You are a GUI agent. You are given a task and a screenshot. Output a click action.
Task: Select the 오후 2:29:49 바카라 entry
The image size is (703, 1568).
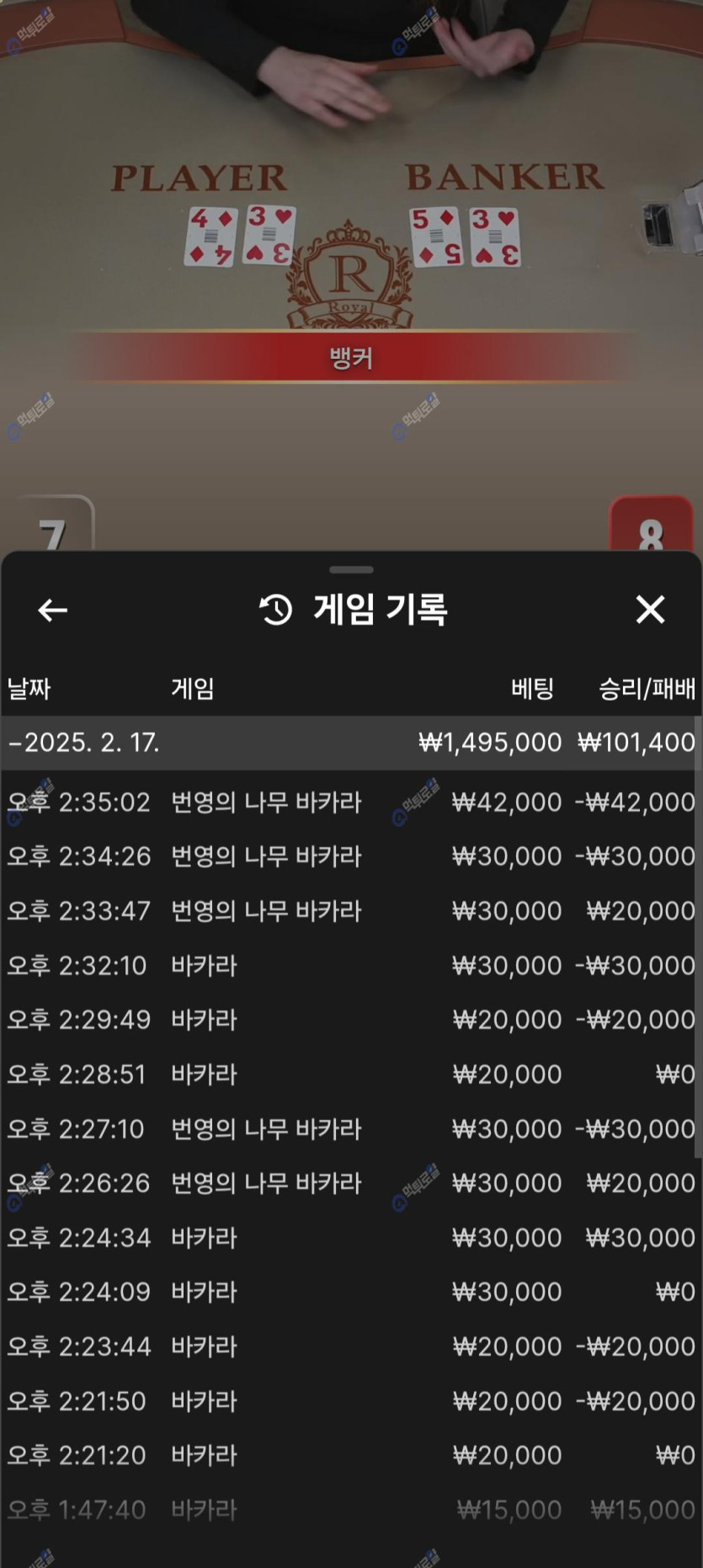[350, 1020]
